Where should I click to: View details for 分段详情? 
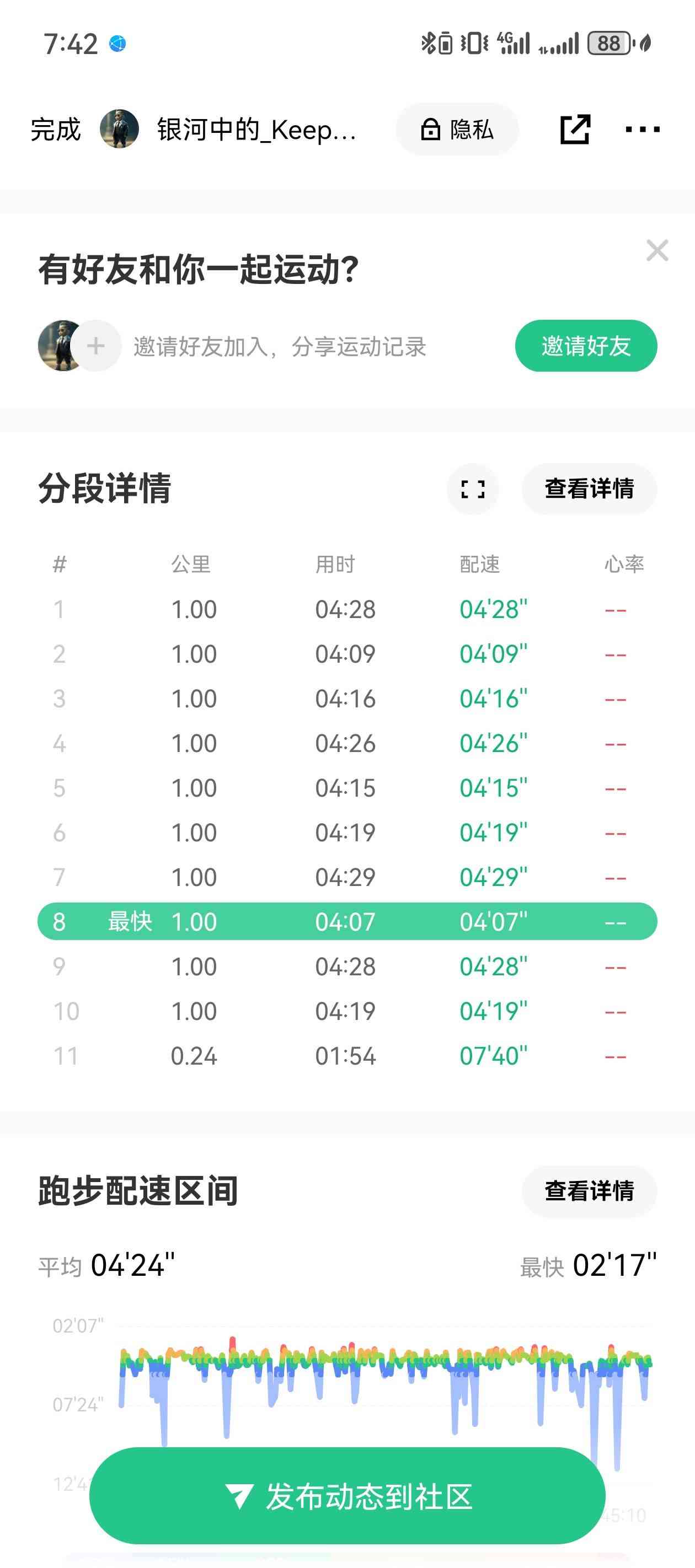[589, 489]
